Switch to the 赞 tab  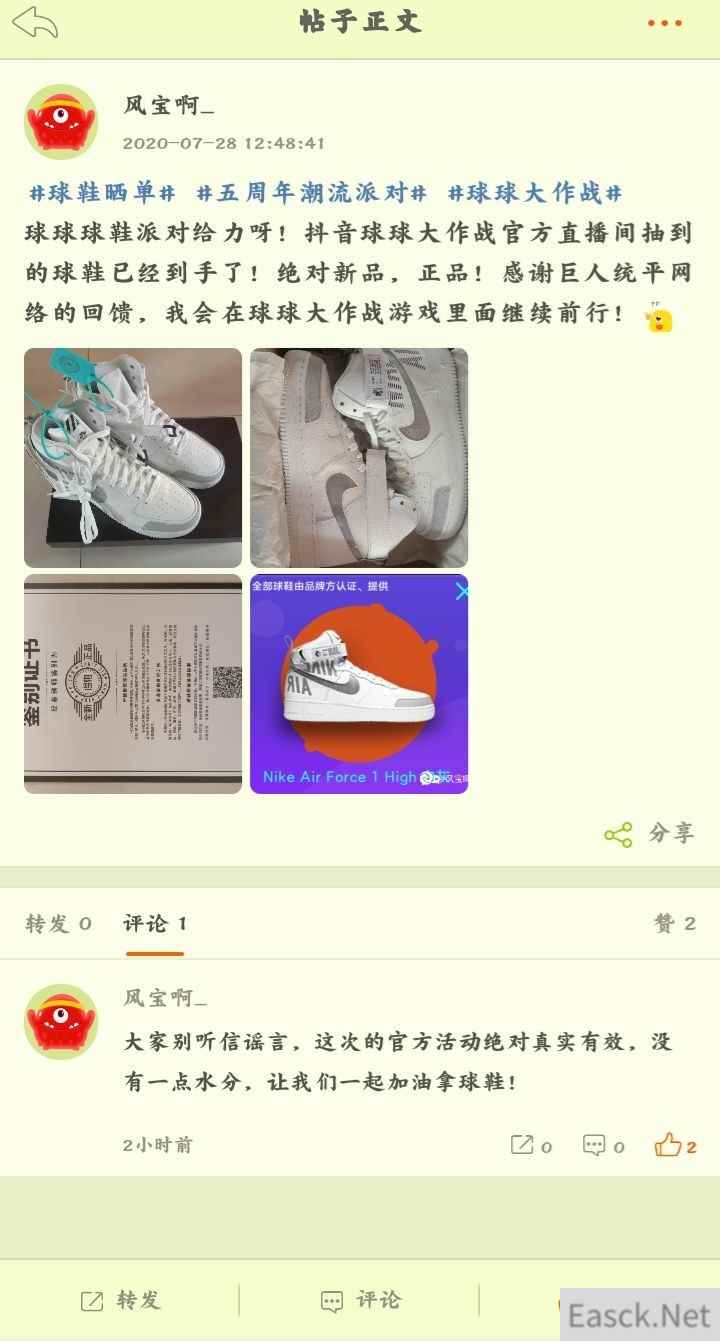(x=675, y=923)
